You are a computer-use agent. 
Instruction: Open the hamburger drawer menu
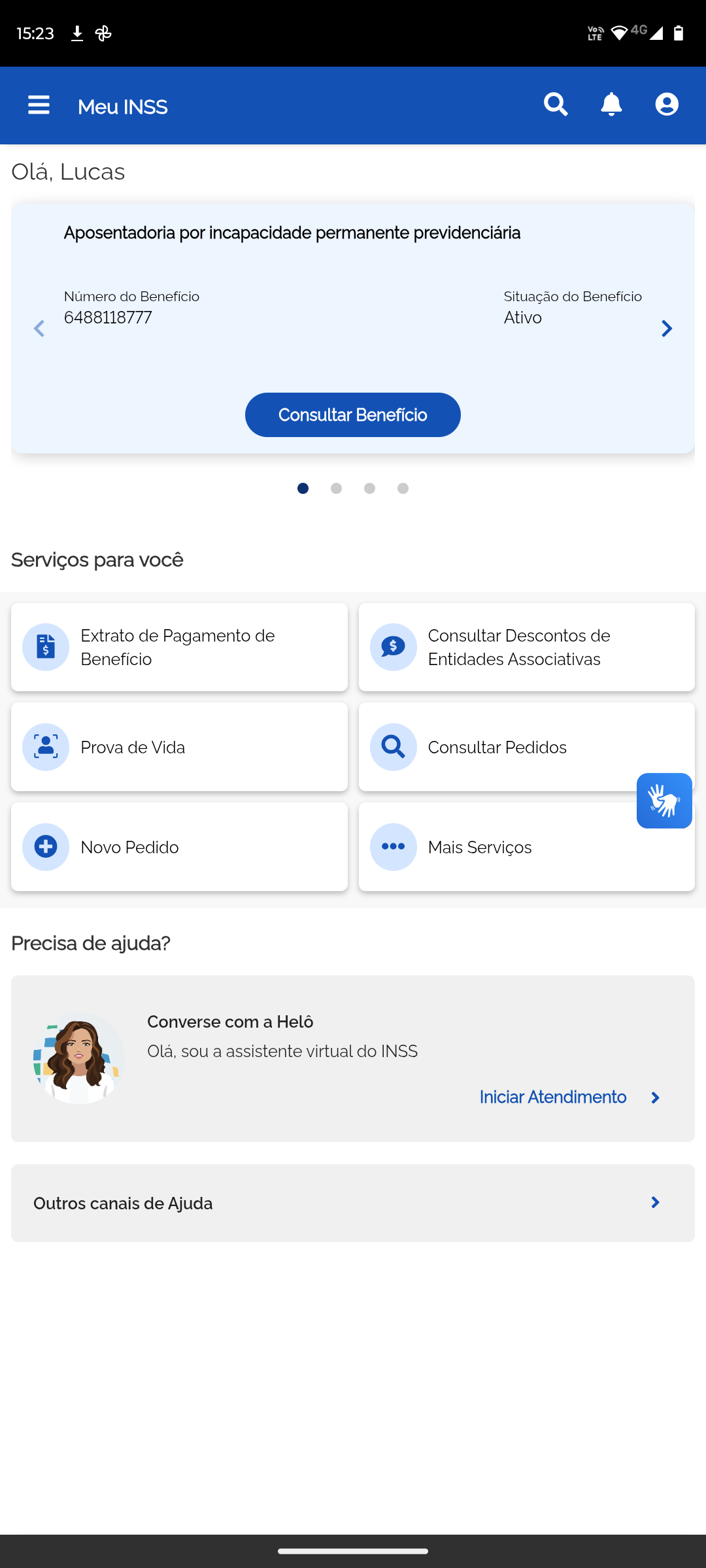39,105
